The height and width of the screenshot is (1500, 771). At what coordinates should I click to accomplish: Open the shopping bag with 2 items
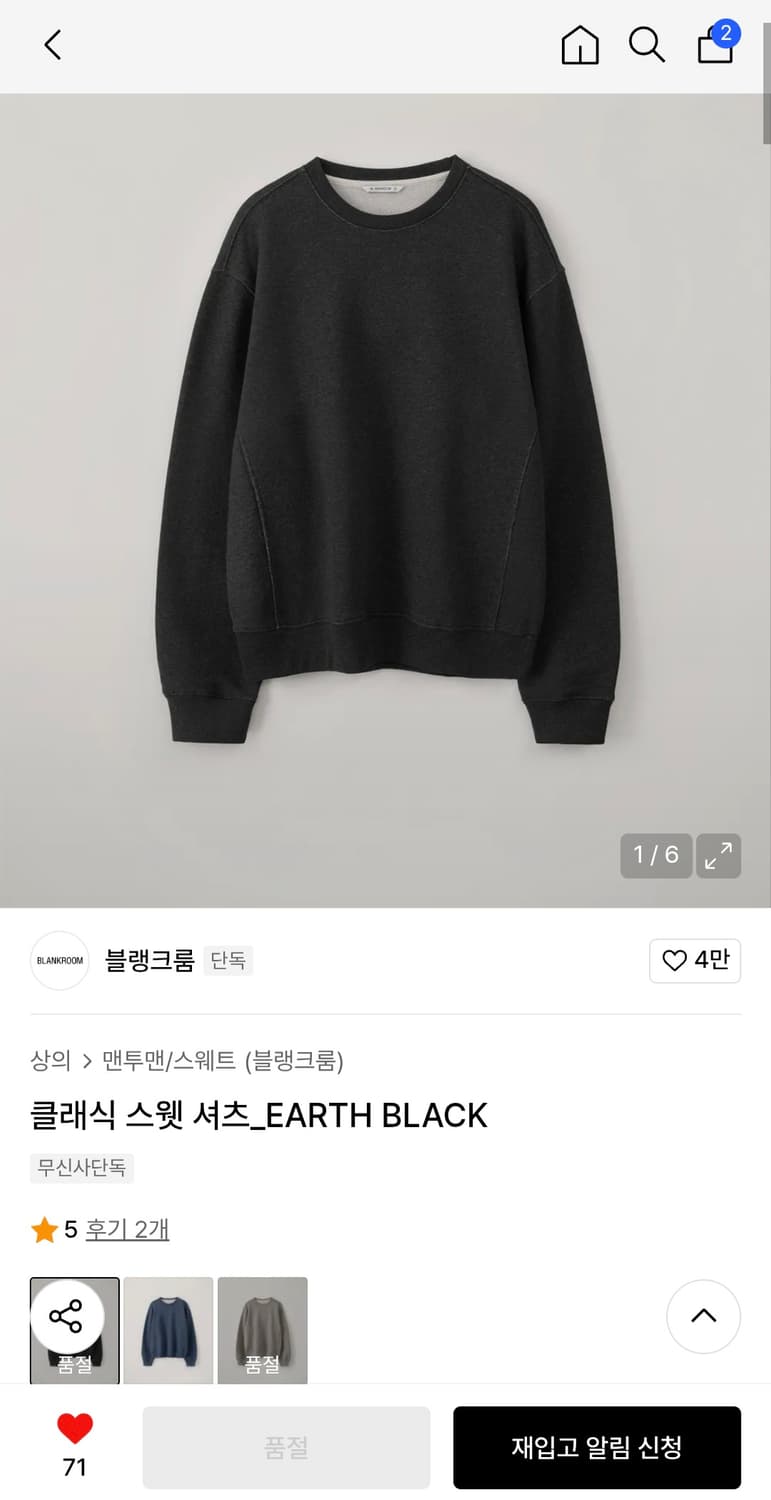(x=715, y=45)
